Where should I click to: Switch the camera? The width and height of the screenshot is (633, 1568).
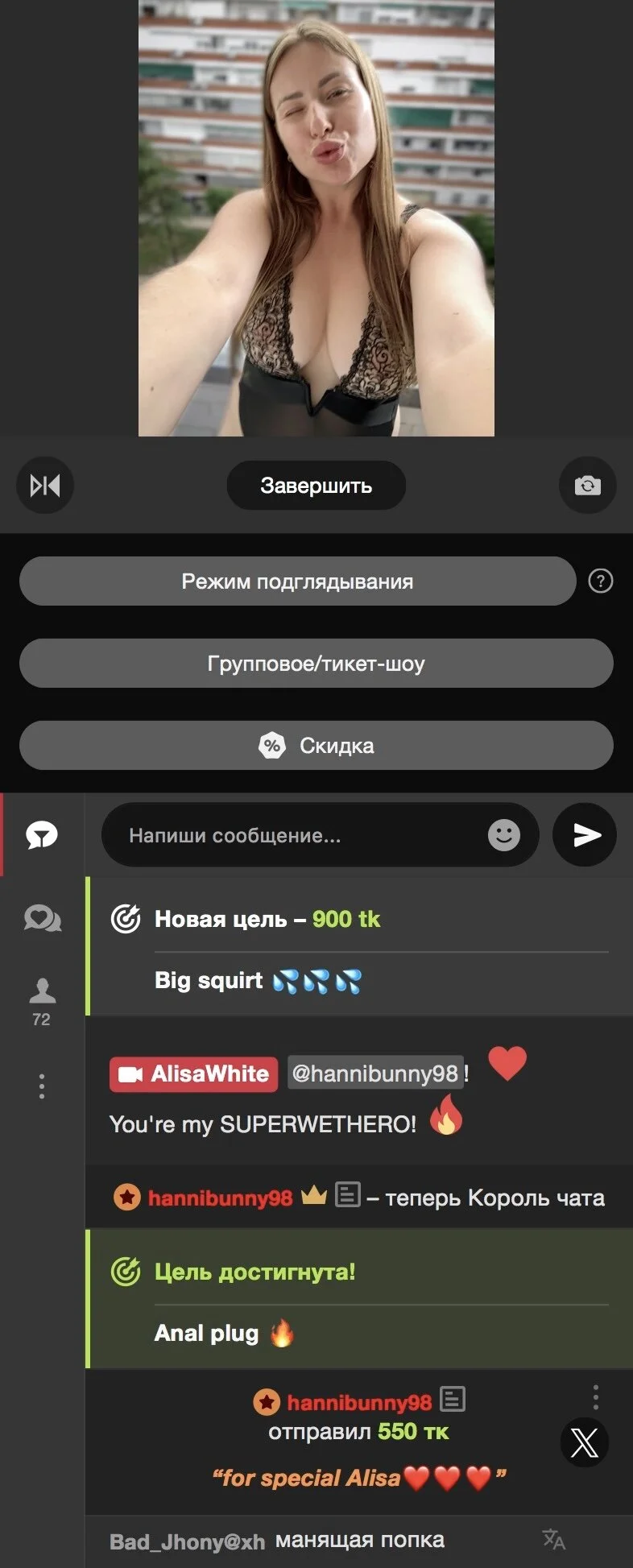click(x=587, y=485)
